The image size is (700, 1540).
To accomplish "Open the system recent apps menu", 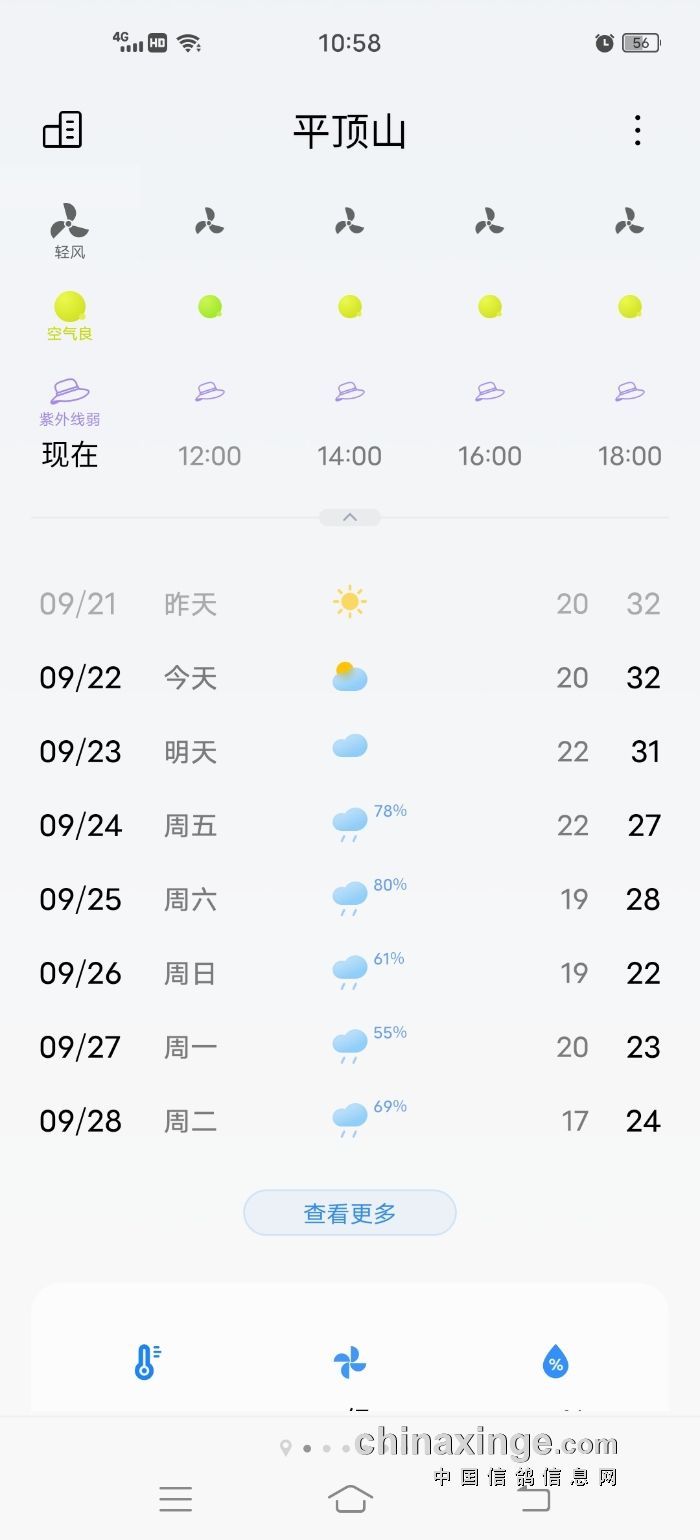I will 175,1498.
